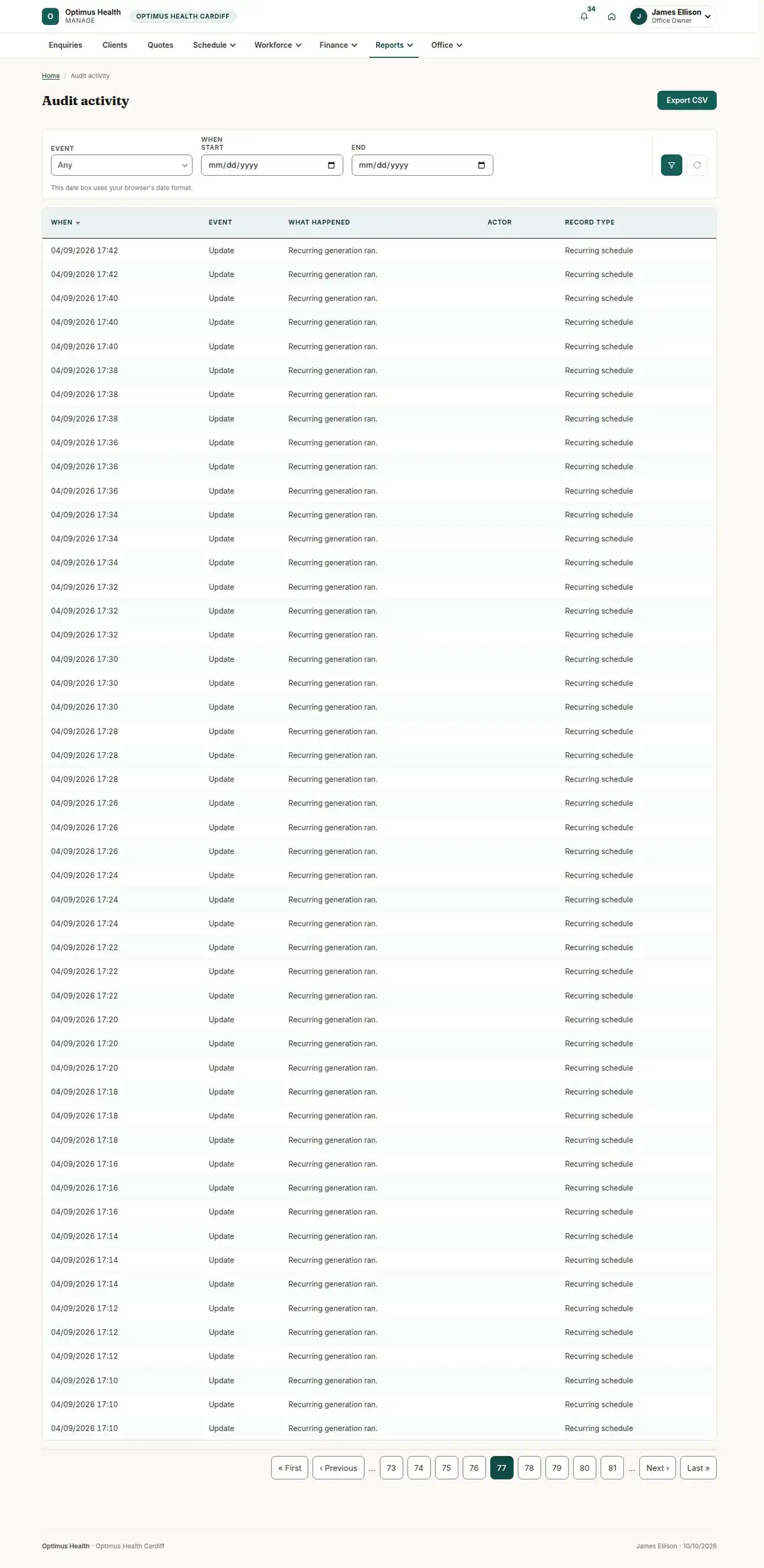Select the End date field
The height and width of the screenshot is (1568, 764).
[422, 165]
